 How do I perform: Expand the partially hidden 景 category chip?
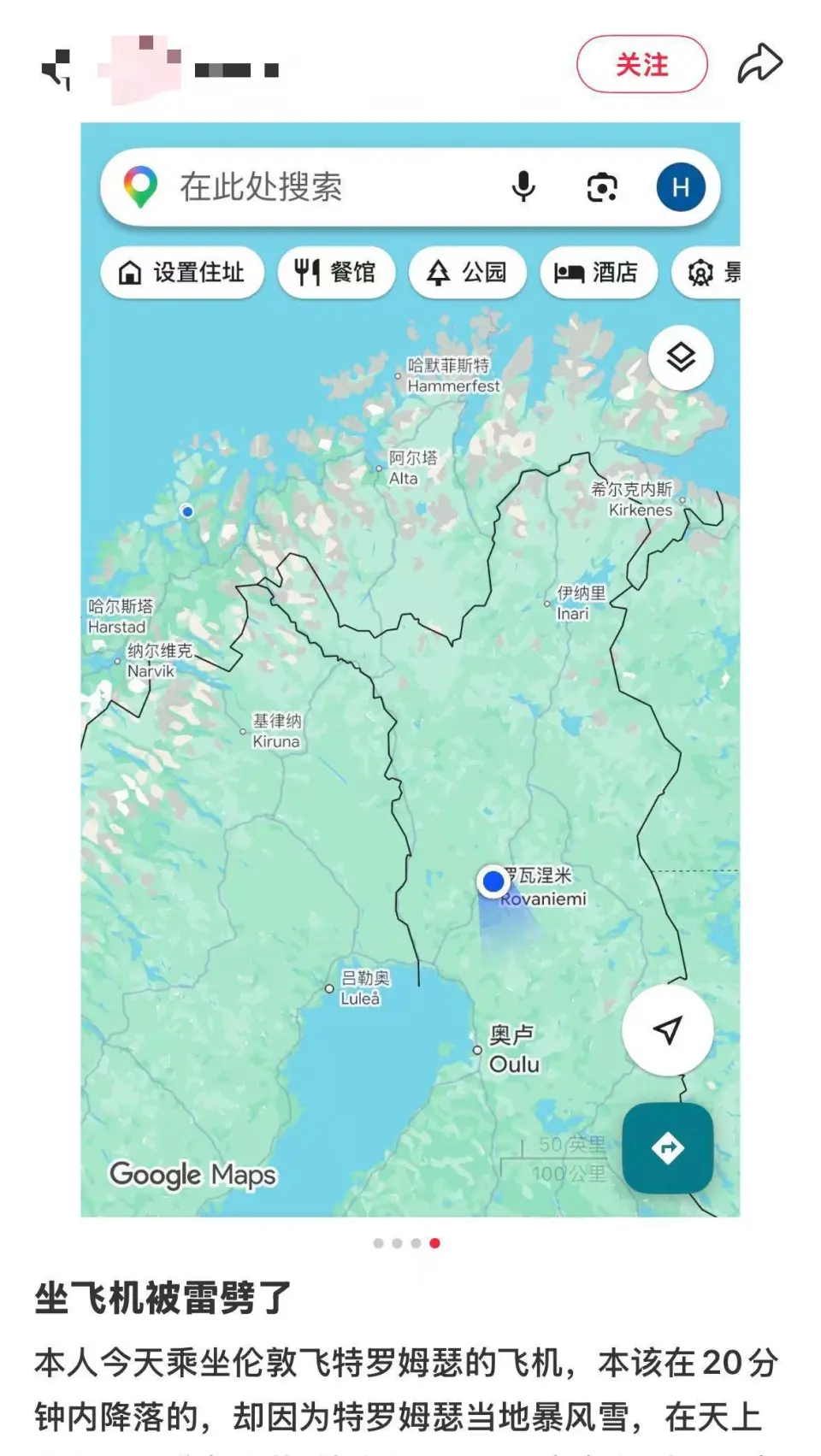click(x=717, y=273)
